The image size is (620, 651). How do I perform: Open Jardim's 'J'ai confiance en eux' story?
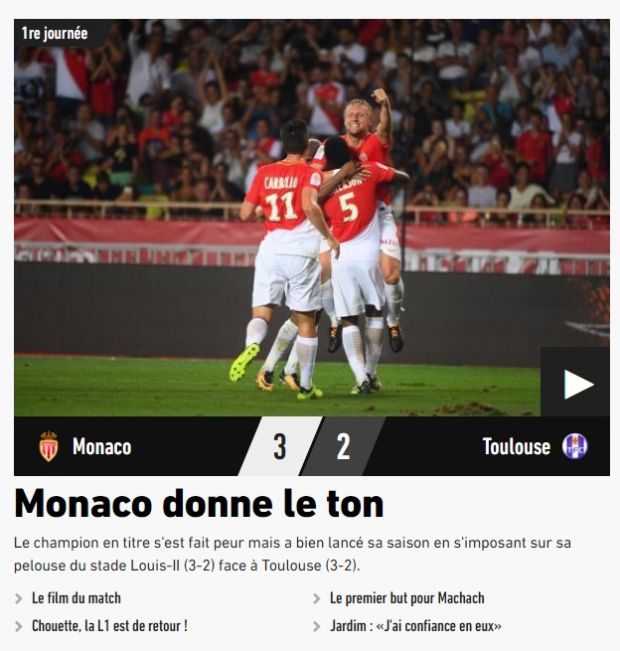(415, 626)
